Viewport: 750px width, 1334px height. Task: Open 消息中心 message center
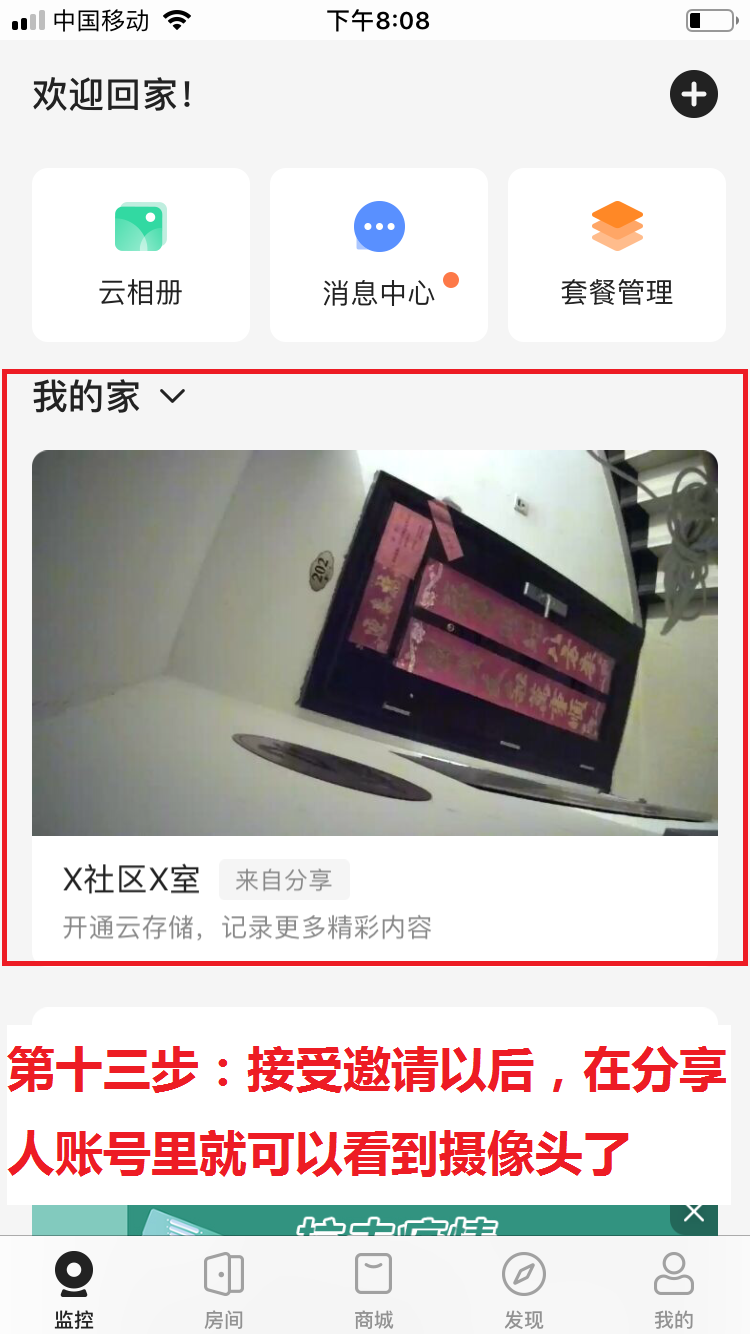379,254
